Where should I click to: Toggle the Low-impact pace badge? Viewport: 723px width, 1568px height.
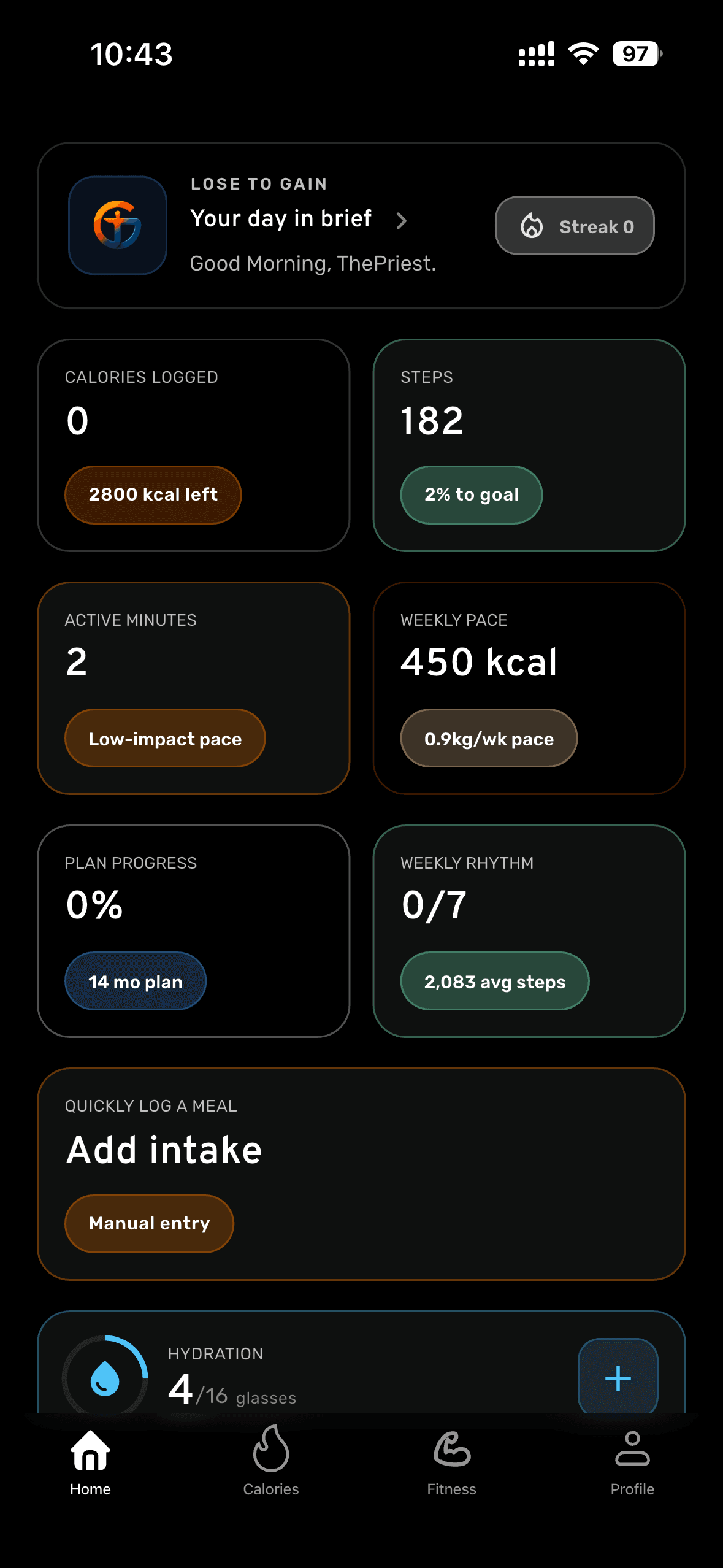(x=165, y=738)
